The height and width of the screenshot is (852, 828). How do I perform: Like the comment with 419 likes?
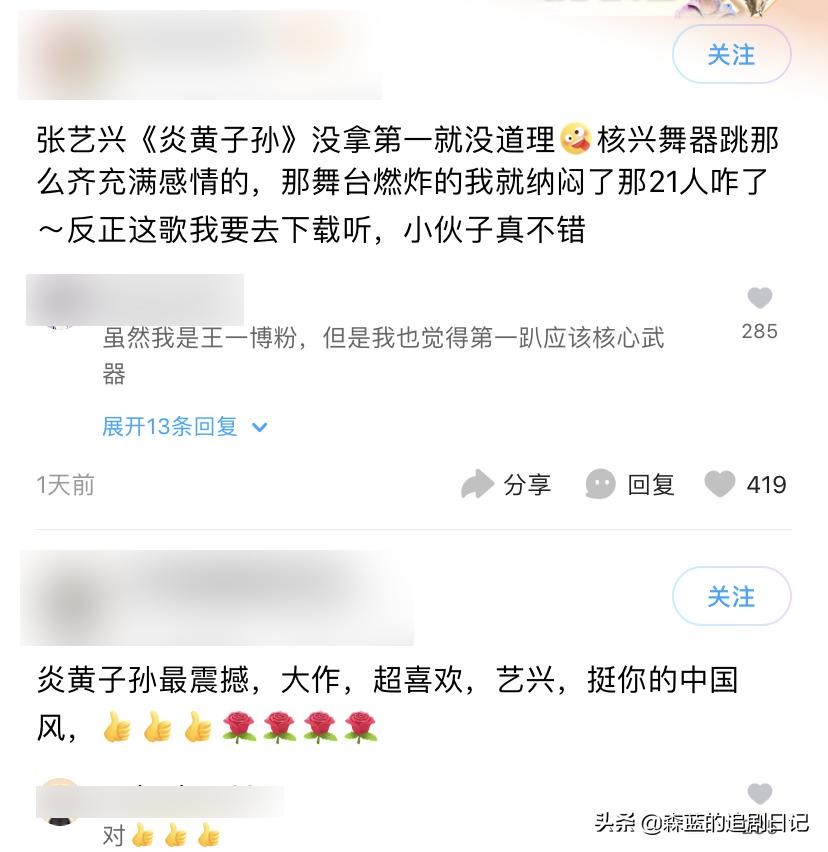721,485
